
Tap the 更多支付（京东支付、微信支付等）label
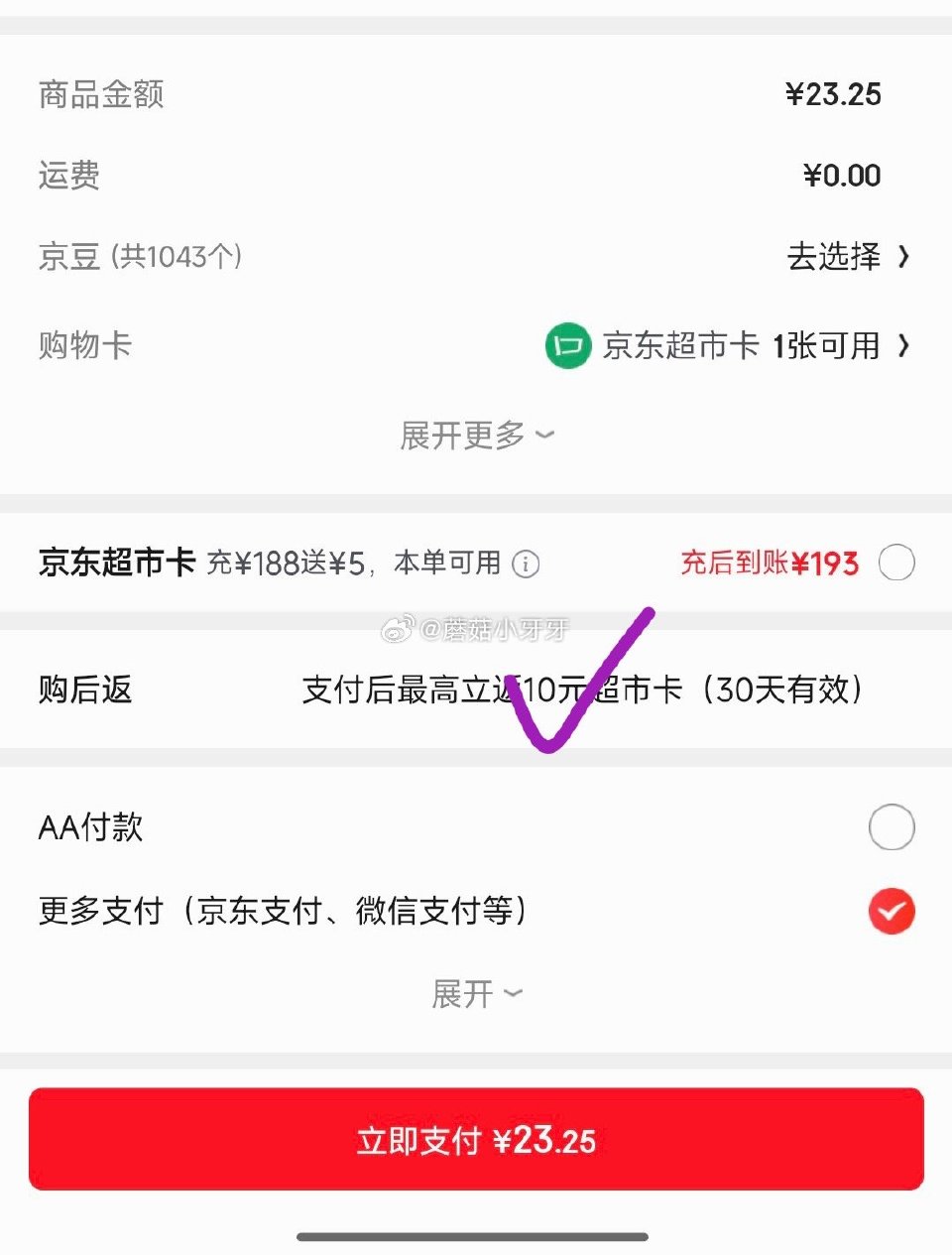(285, 911)
